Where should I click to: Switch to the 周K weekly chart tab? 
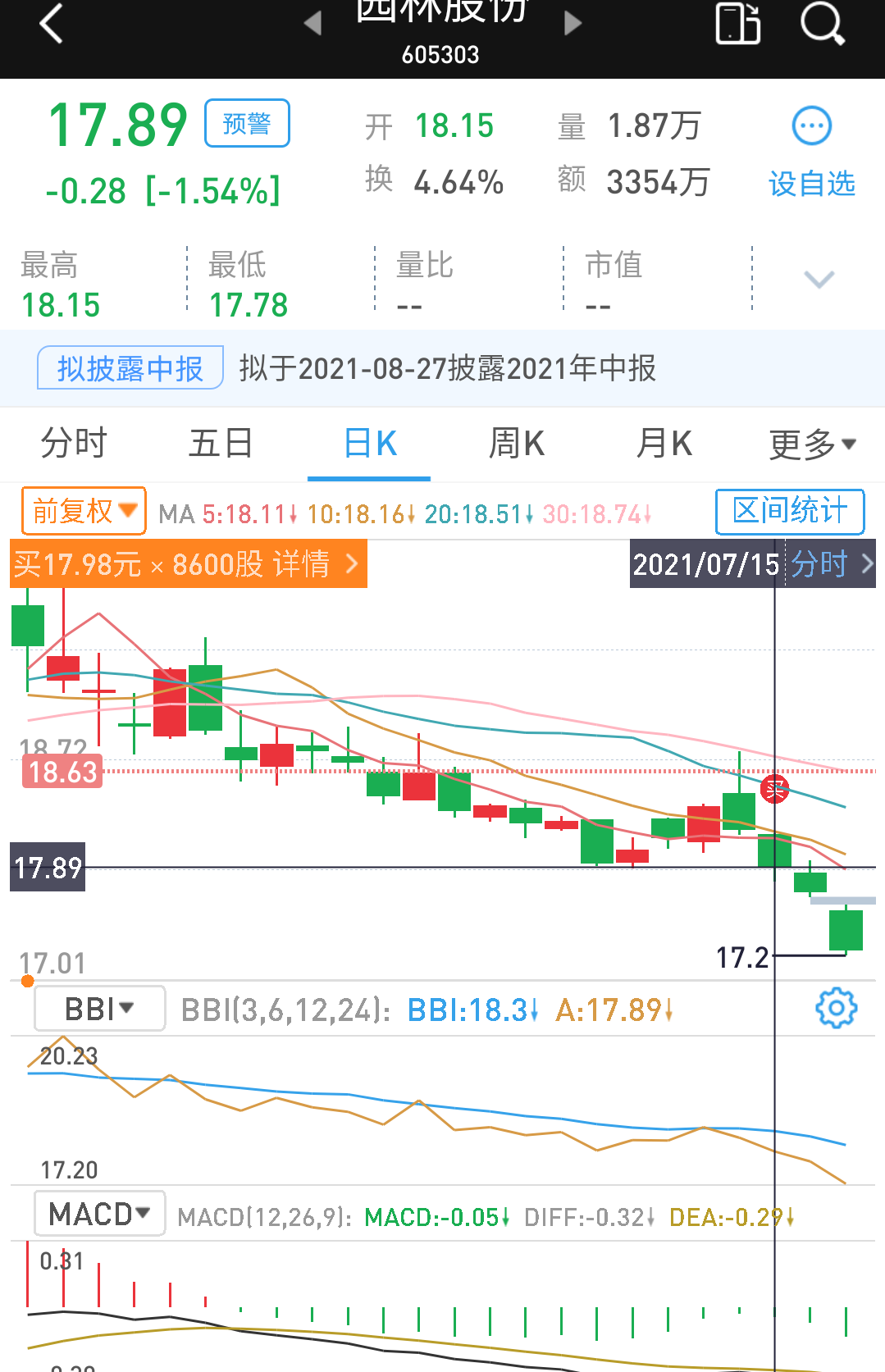(x=515, y=443)
